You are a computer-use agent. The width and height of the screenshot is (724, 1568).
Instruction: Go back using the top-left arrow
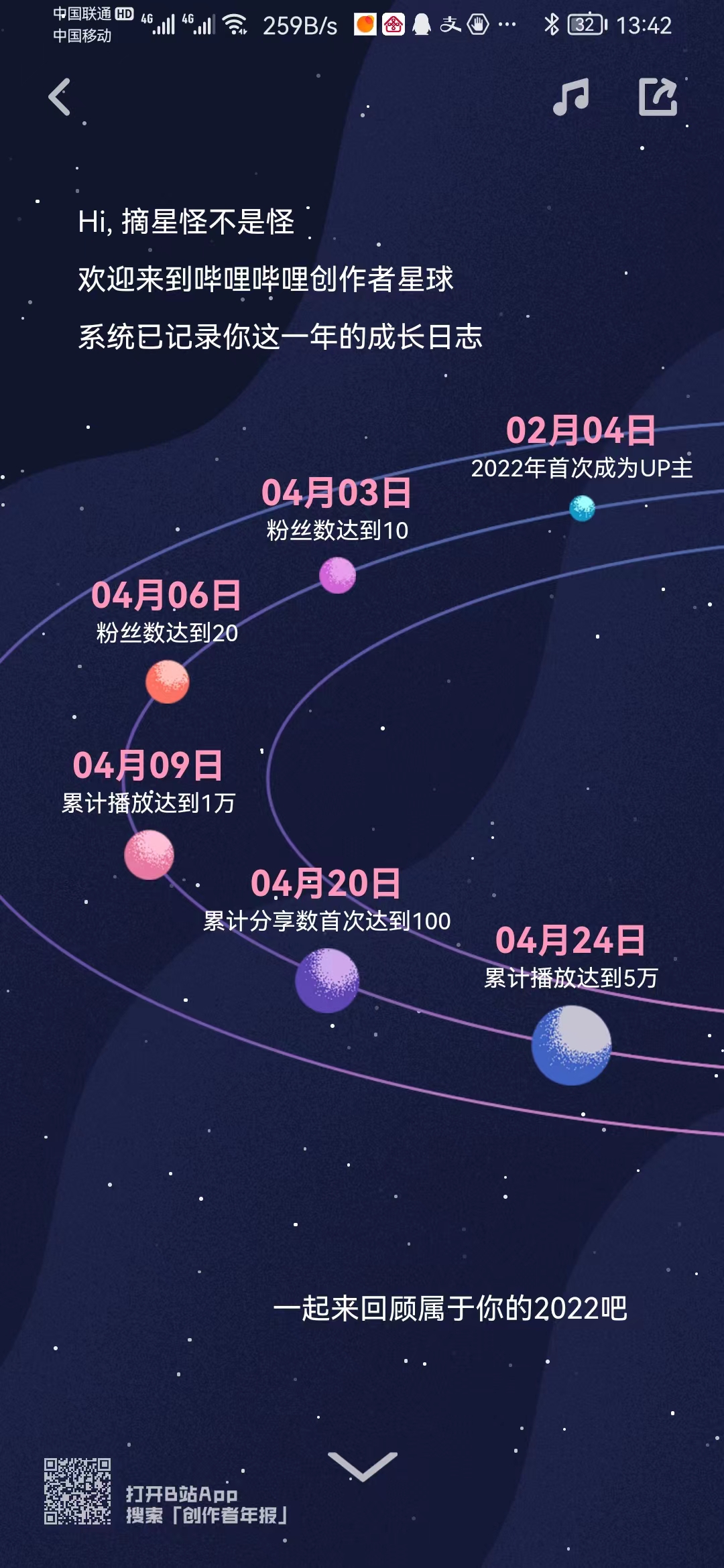pyautogui.click(x=60, y=97)
